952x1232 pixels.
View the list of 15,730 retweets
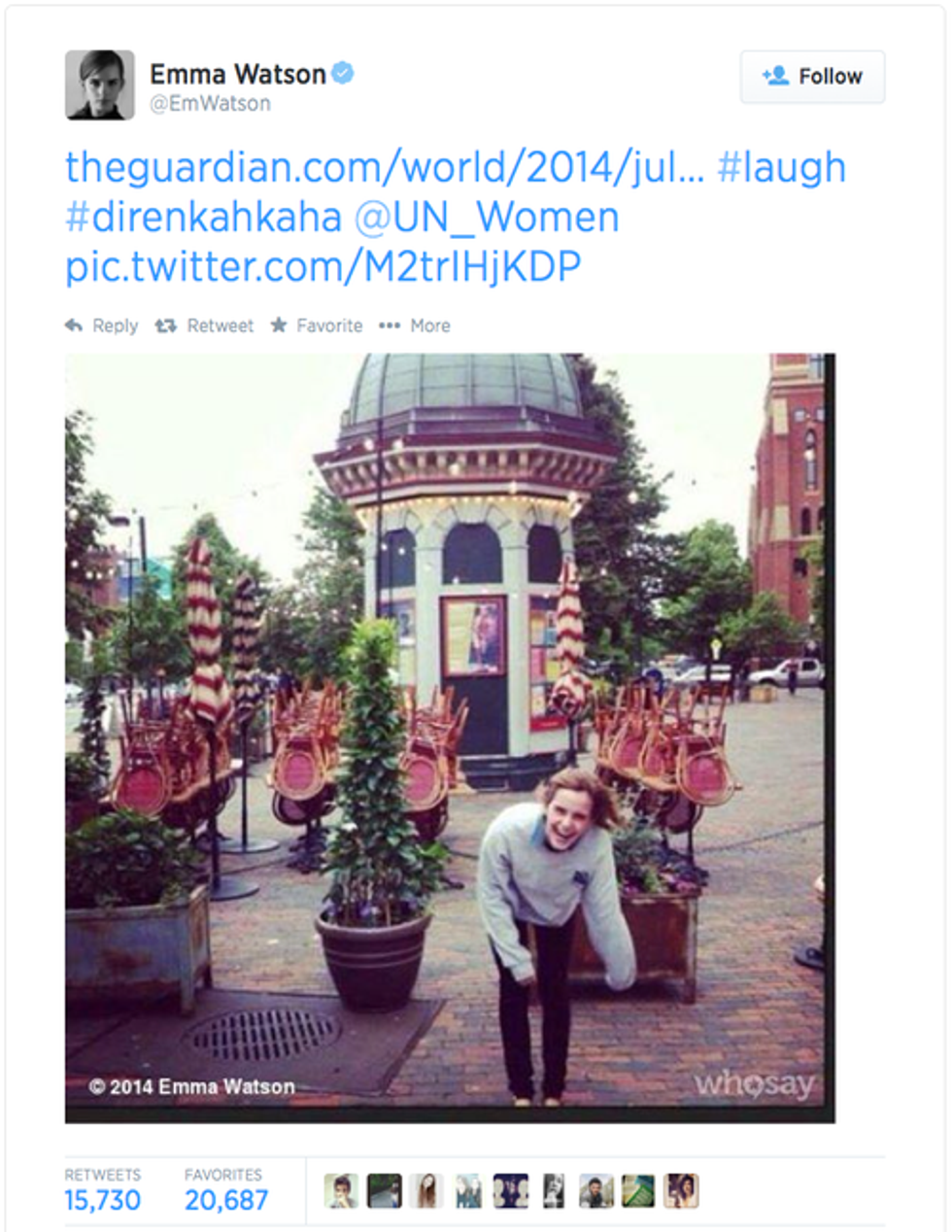click(102, 1190)
